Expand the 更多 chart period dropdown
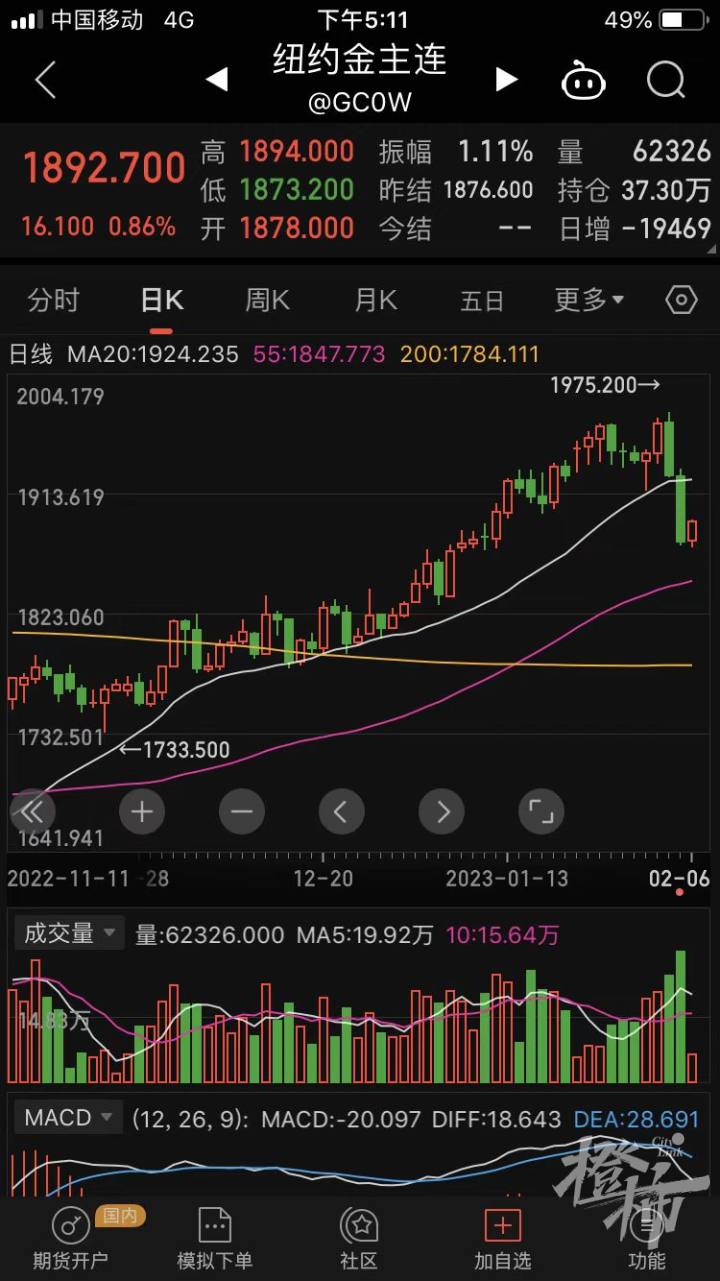This screenshot has width=720, height=1281. tap(589, 300)
